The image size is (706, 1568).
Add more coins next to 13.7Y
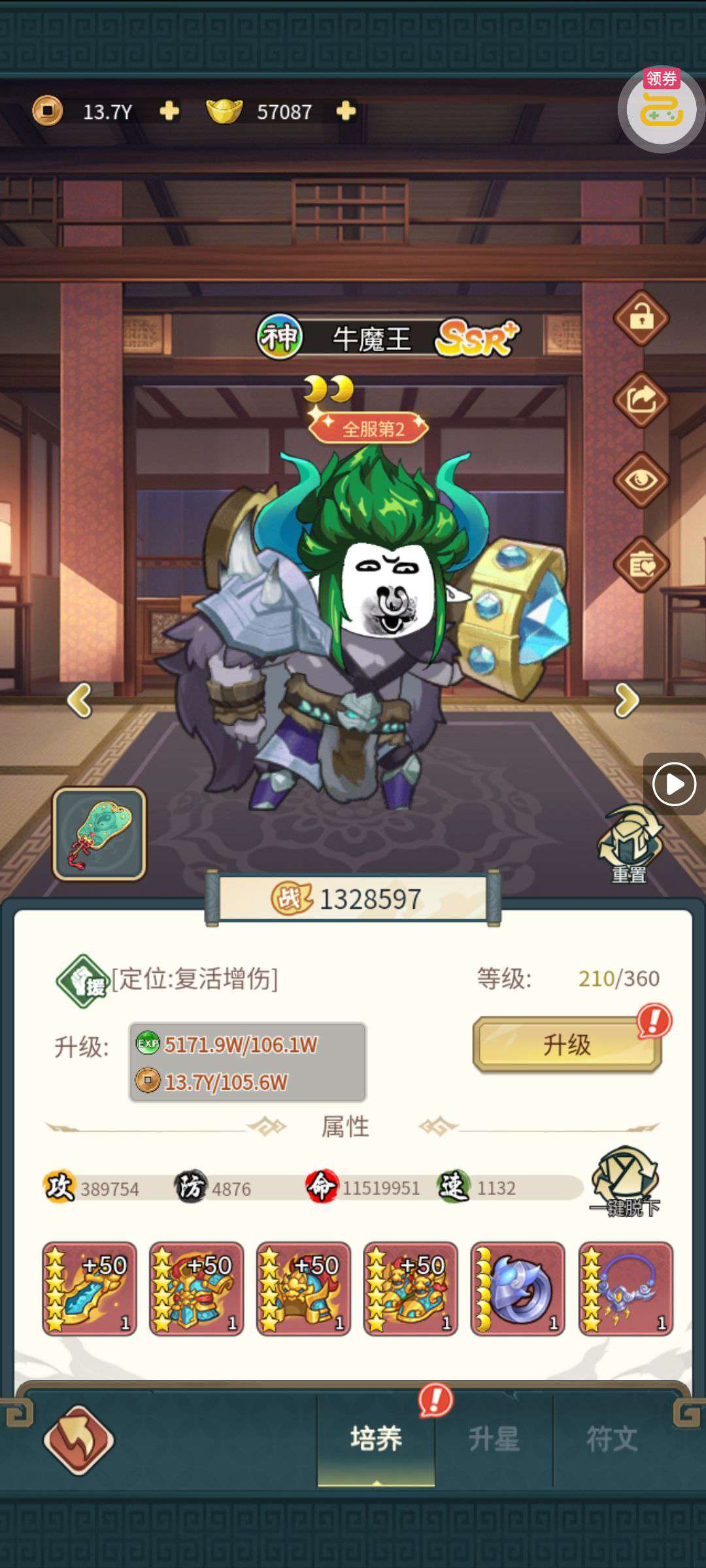(169, 112)
